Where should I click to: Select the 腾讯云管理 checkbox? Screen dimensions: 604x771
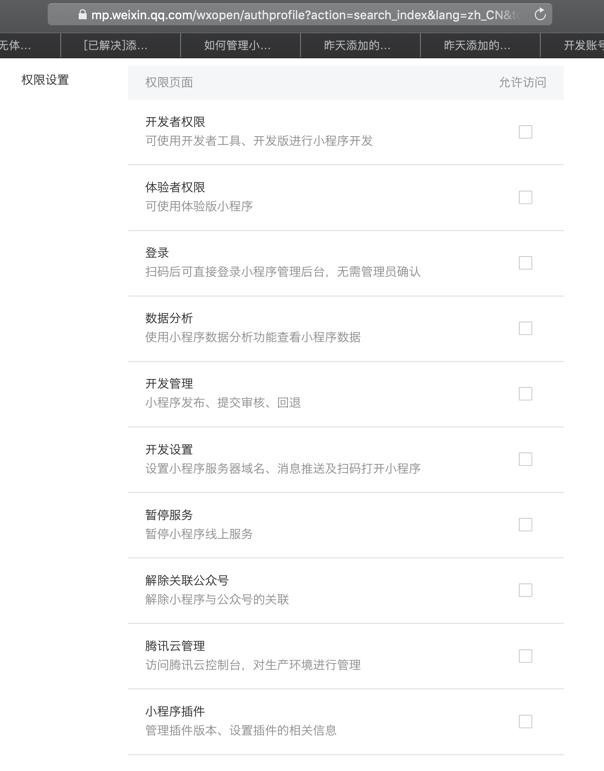click(x=525, y=656)
